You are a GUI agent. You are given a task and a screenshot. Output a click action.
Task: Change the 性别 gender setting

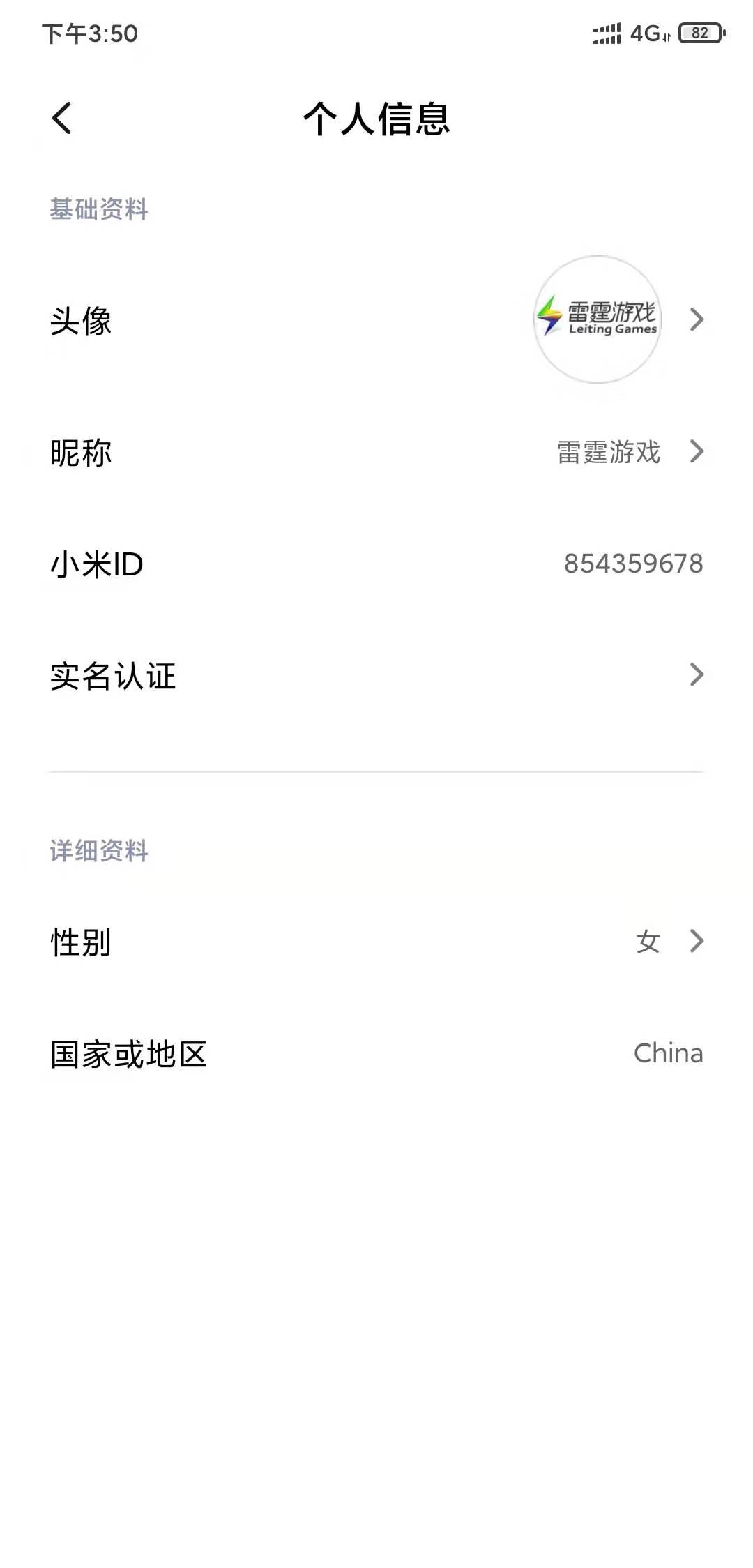[x=376, y=942]
